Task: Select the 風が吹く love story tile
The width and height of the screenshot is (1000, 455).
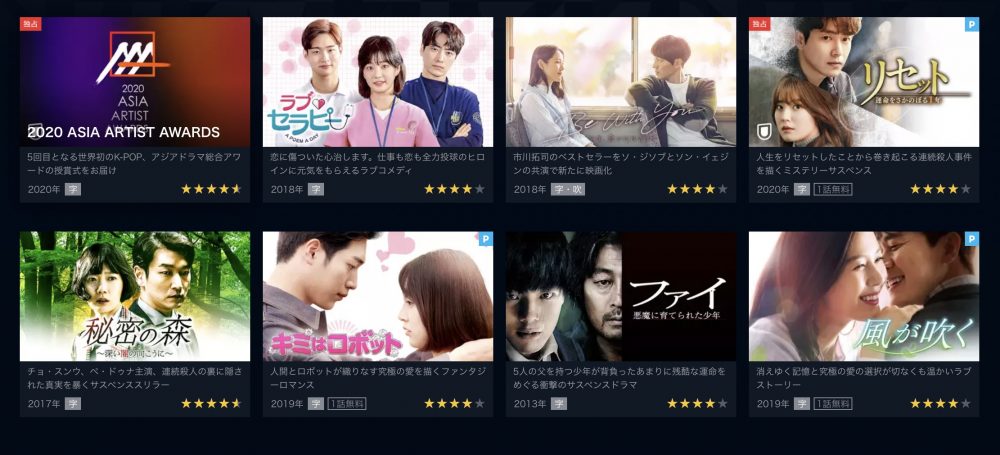Action: 864,297
